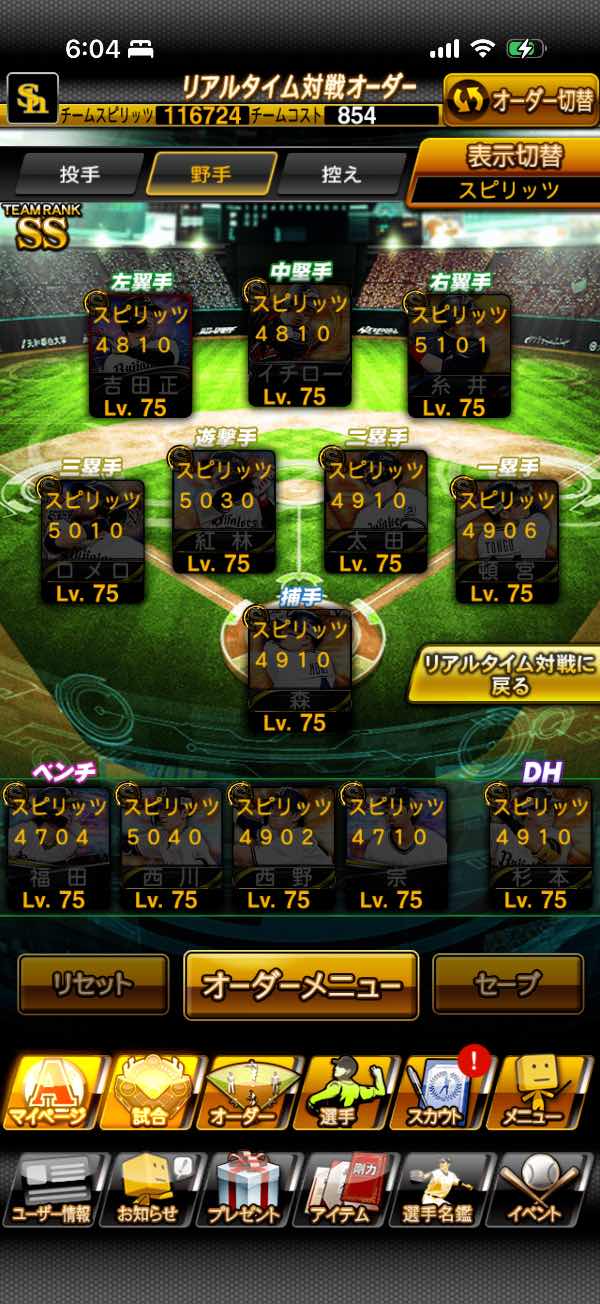This screenshot has width=600, height=1304.
Task: Select DH 杉本 card
Action: 540,848
